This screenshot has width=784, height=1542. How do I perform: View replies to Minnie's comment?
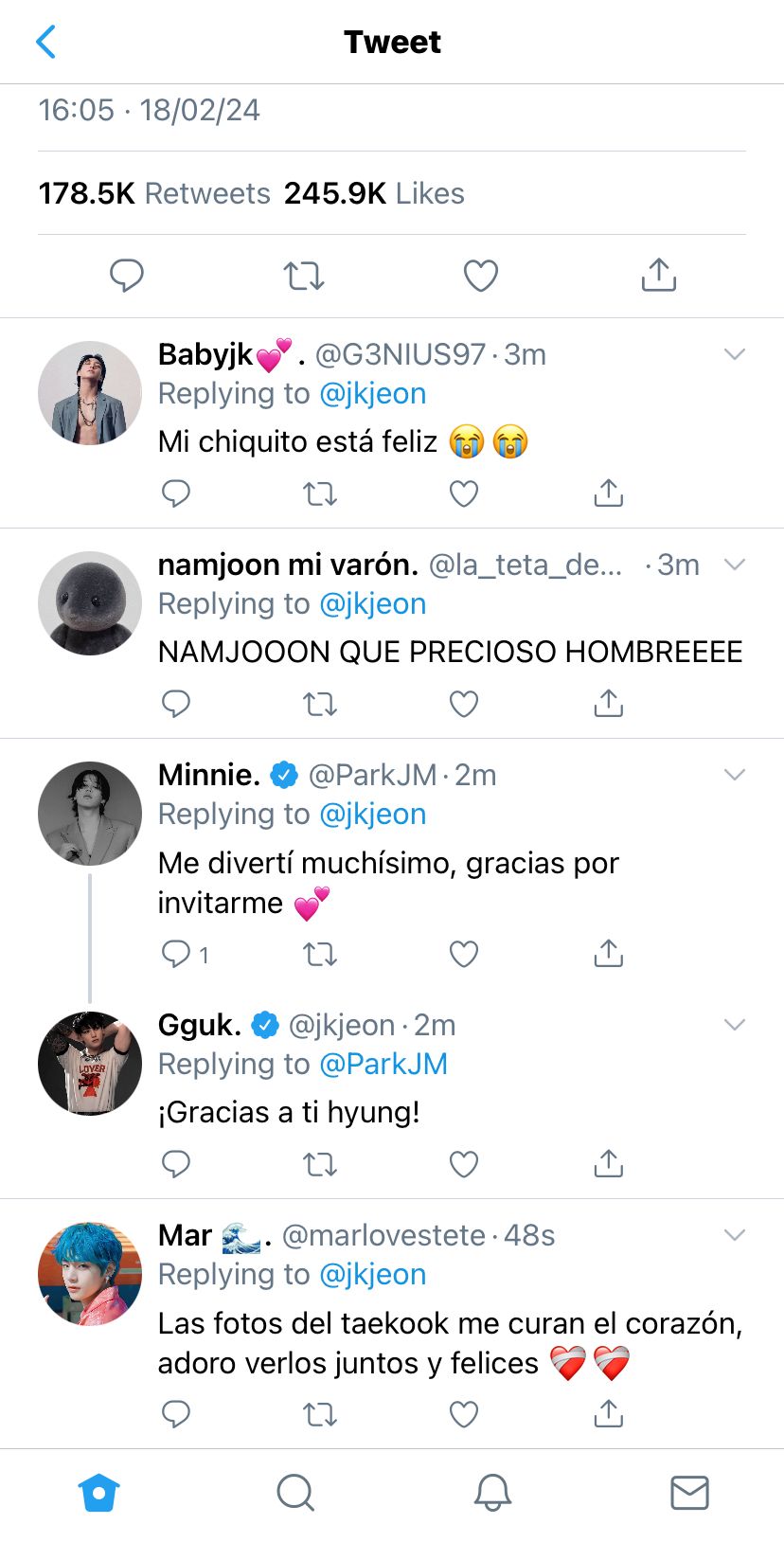(x=186, y=954)
